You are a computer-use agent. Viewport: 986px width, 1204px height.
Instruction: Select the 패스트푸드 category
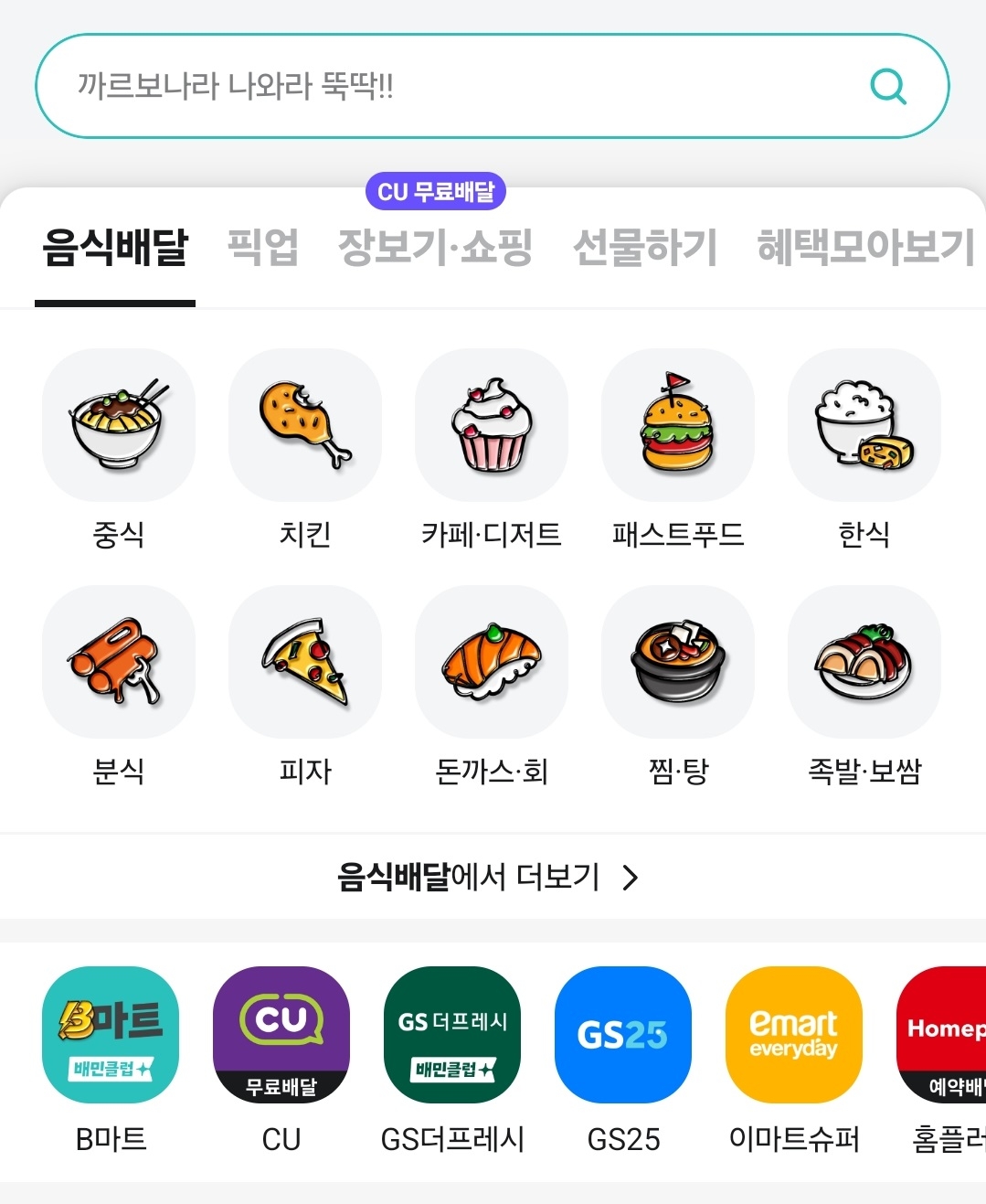[x=678, y=425]
